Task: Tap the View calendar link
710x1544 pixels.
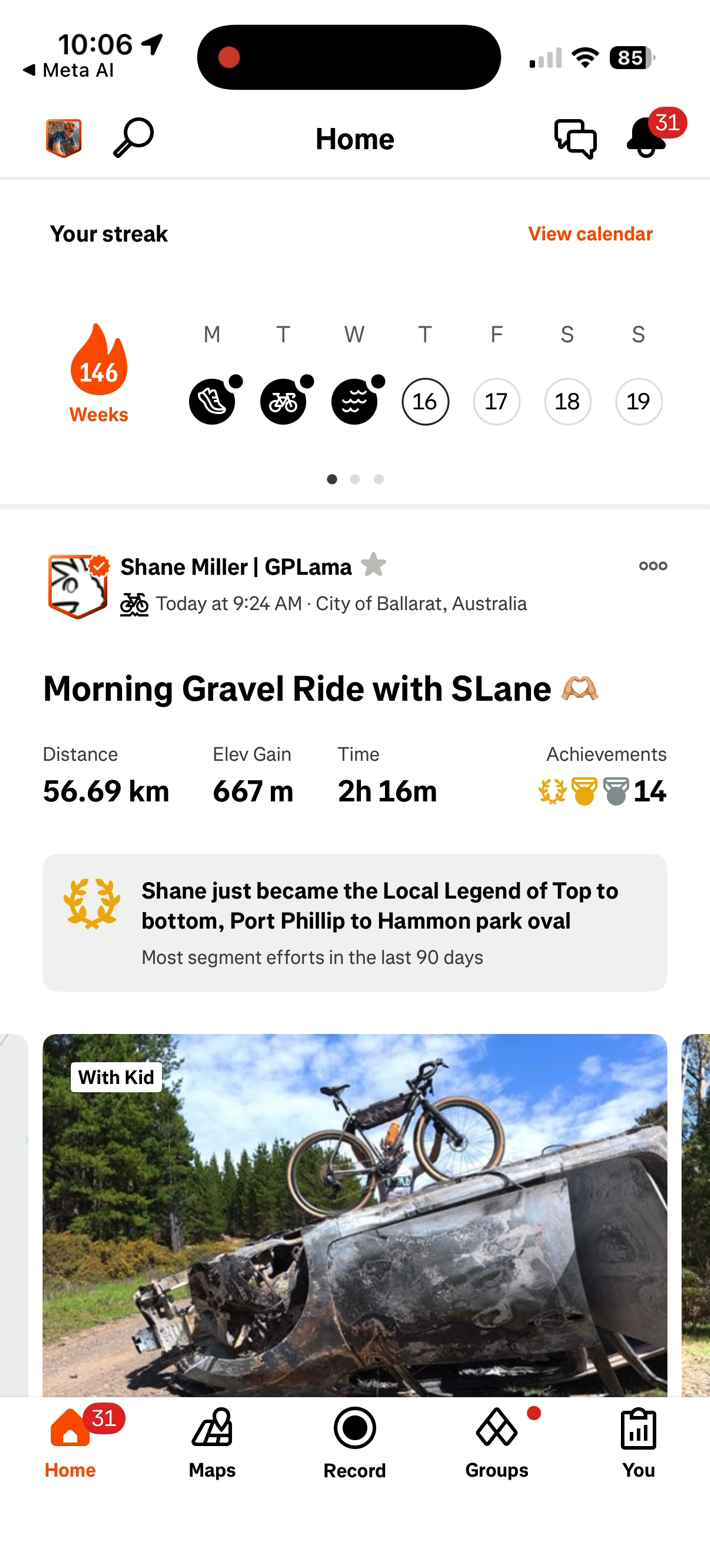Action: [x=590, y=234]
